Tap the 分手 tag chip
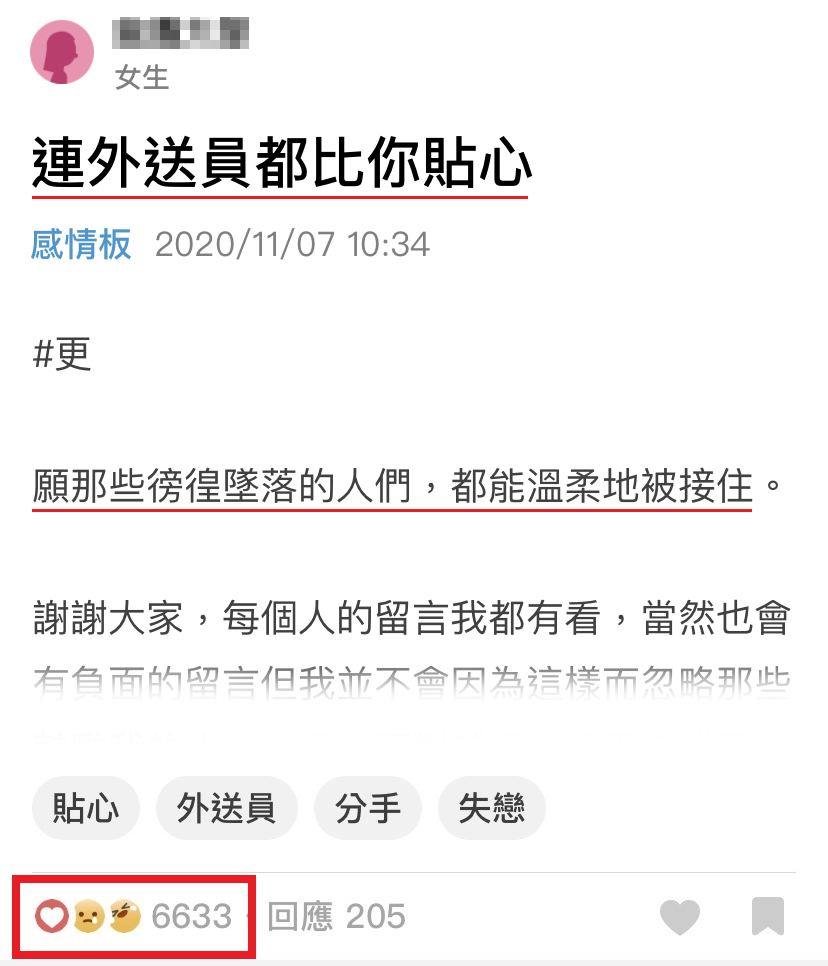 (x=368, y=809)
